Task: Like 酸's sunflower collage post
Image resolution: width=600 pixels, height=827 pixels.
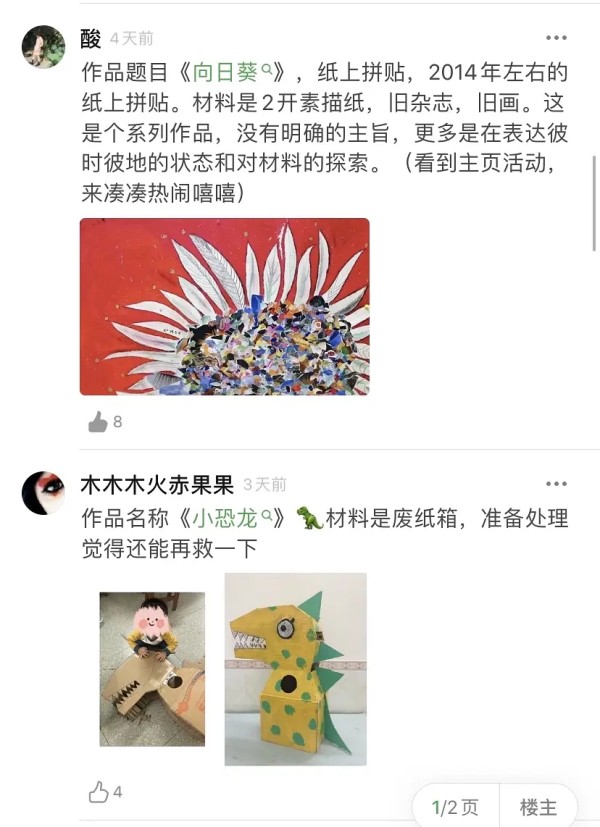Action: coord(98,422)
